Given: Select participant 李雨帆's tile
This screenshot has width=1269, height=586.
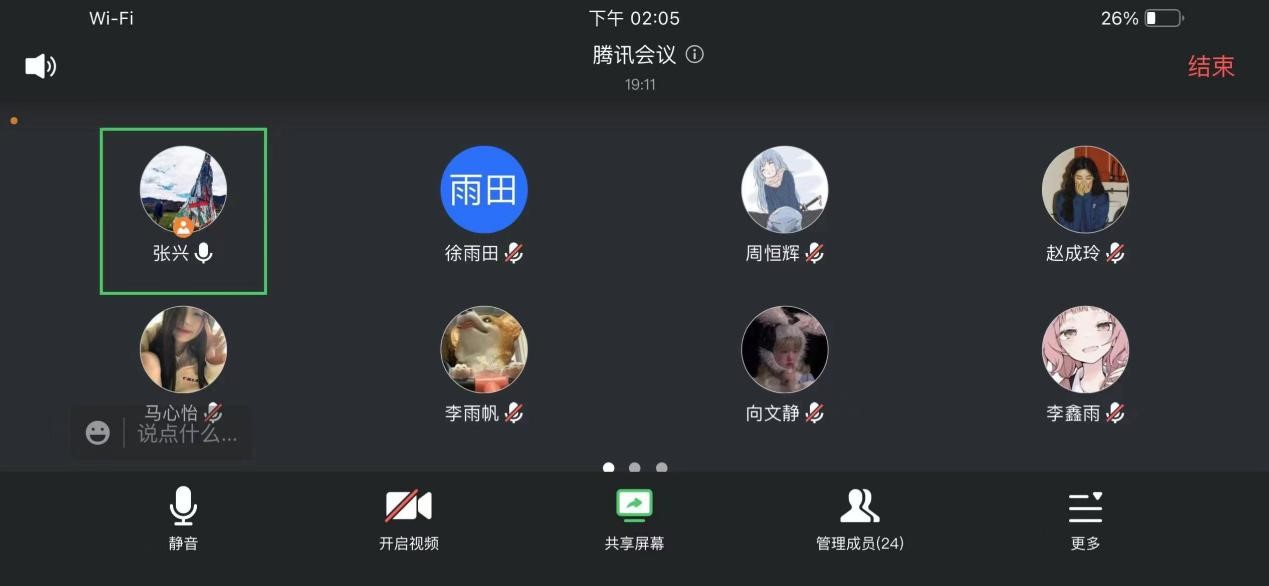Looking at the screenshot, I should [484, 365].
